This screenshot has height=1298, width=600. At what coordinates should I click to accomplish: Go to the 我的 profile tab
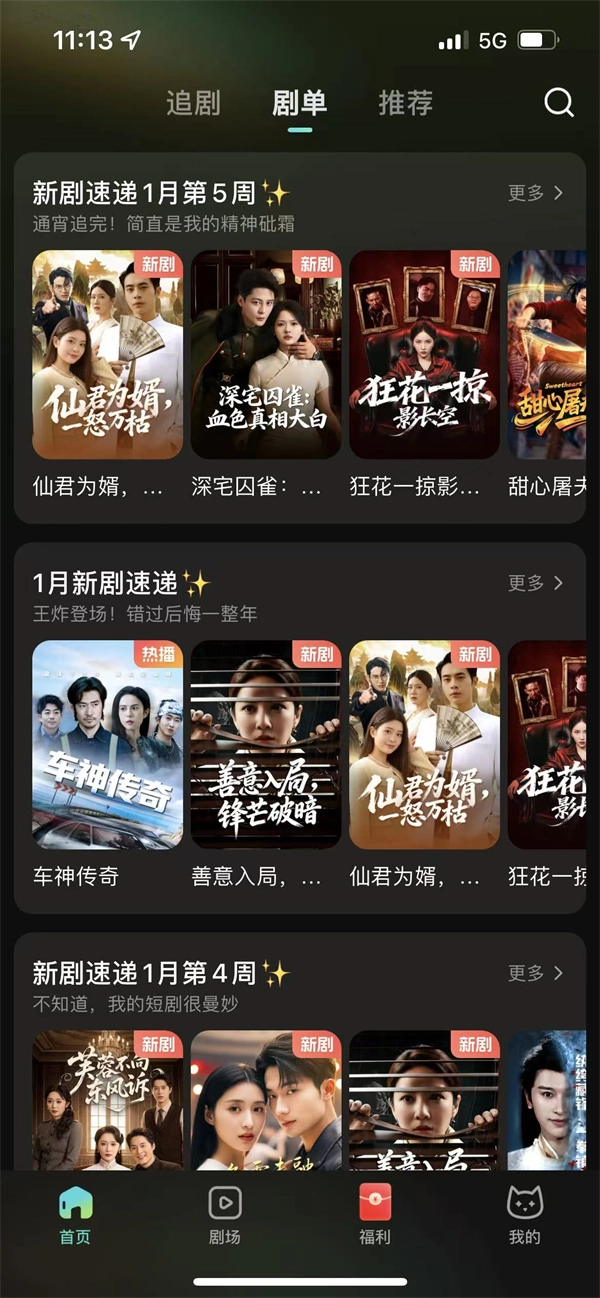pos(524,1213)
